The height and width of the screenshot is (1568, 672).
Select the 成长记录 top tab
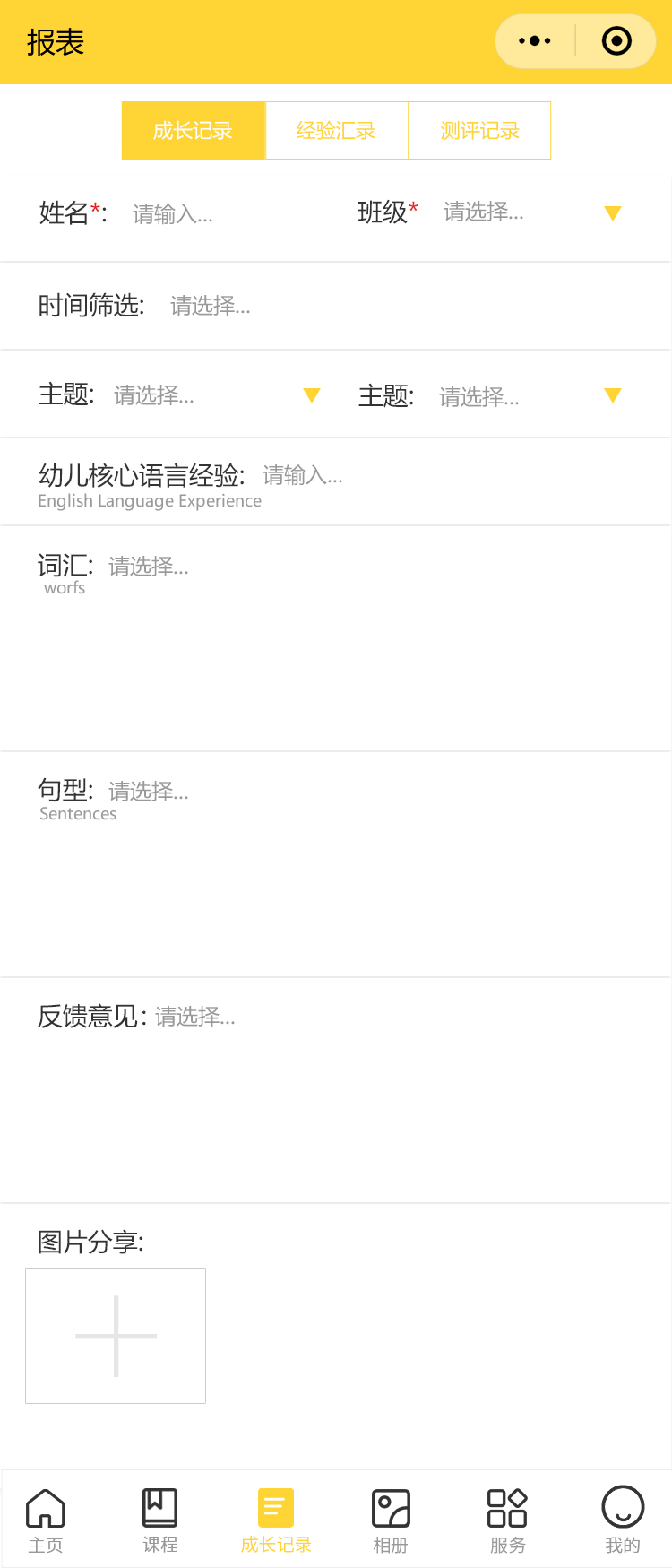click(194, 131)
